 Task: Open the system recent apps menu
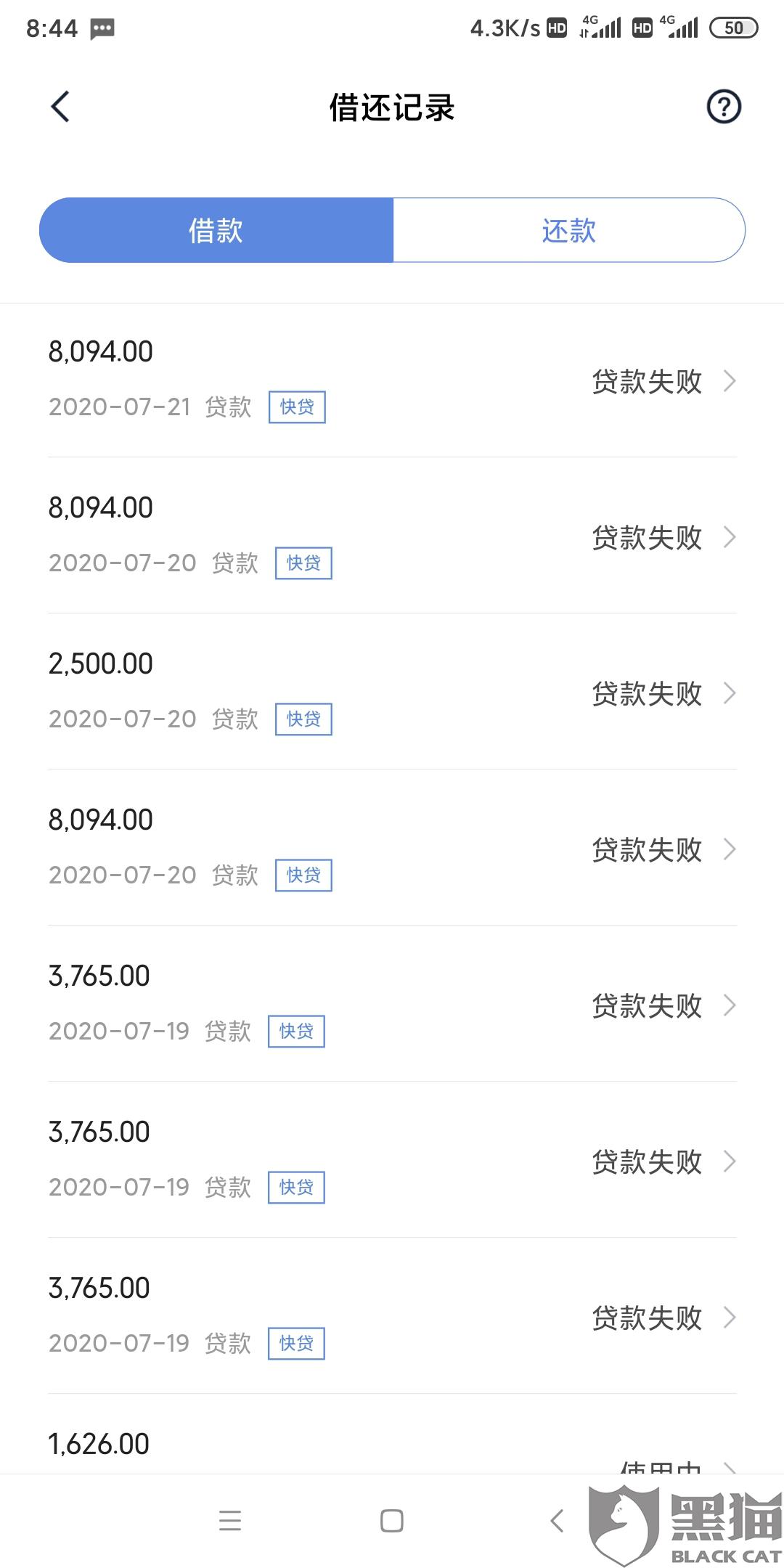pyautogui.click(x=230, y=1521)
